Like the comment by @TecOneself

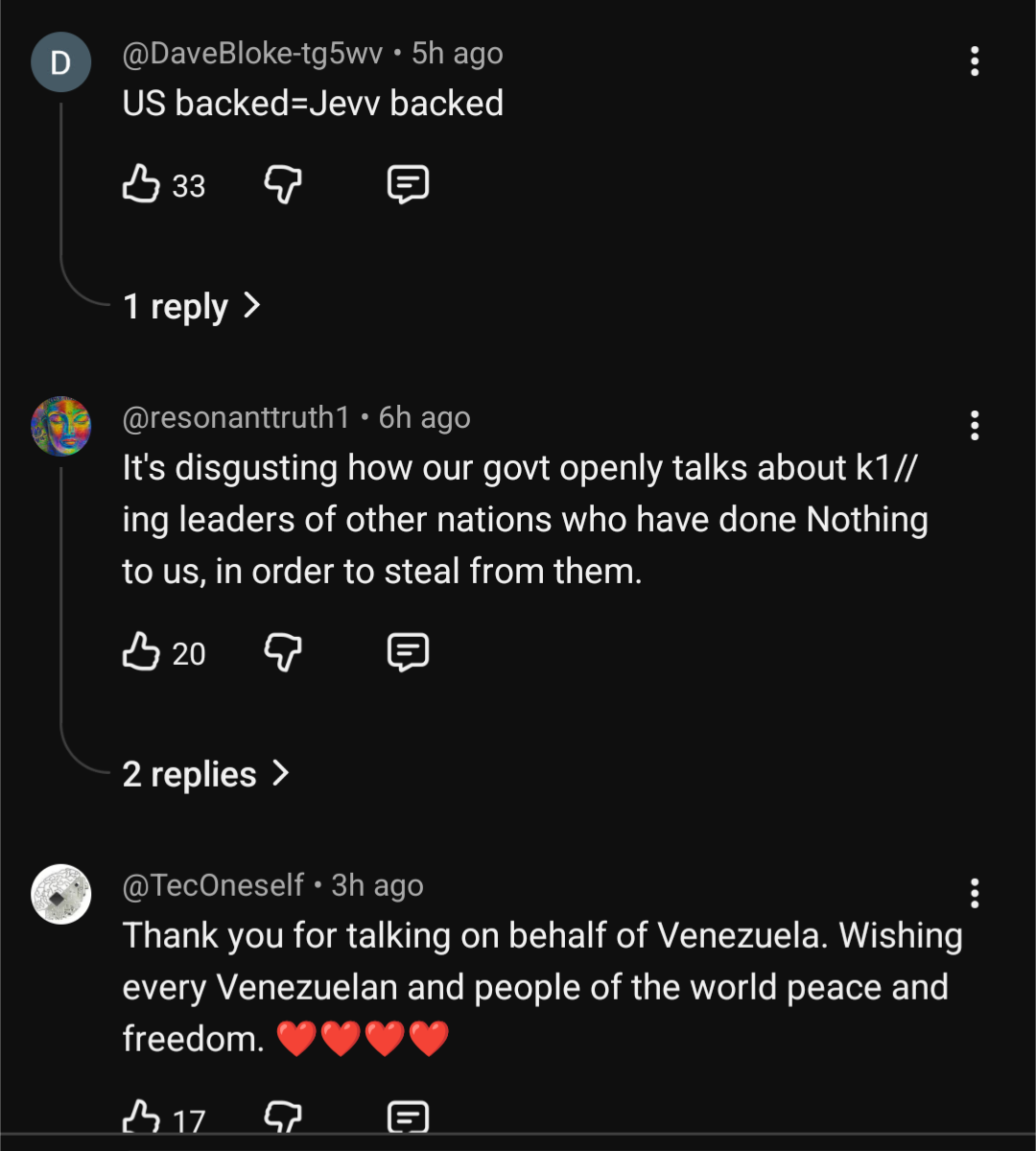click(x=141, y=1117)
